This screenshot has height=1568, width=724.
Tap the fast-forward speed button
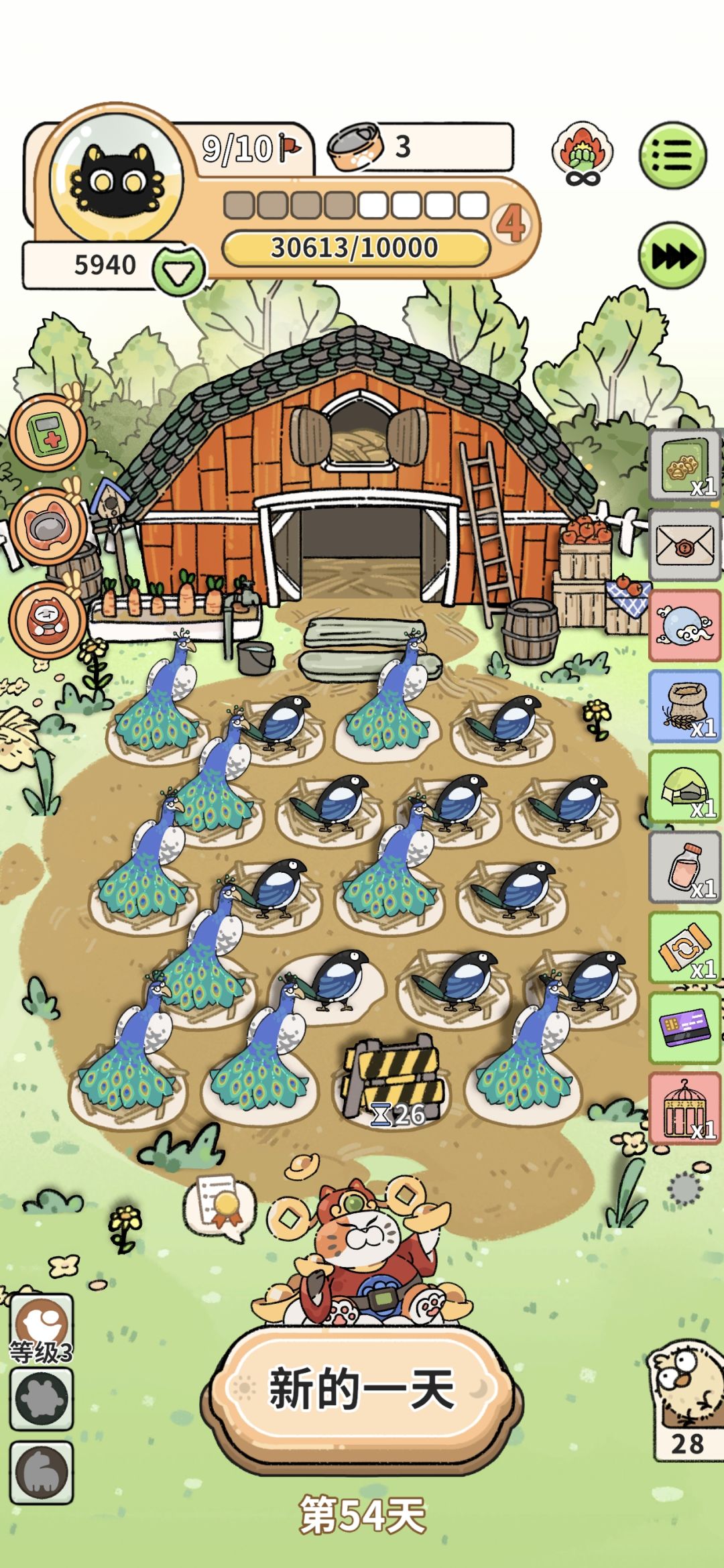672,256
